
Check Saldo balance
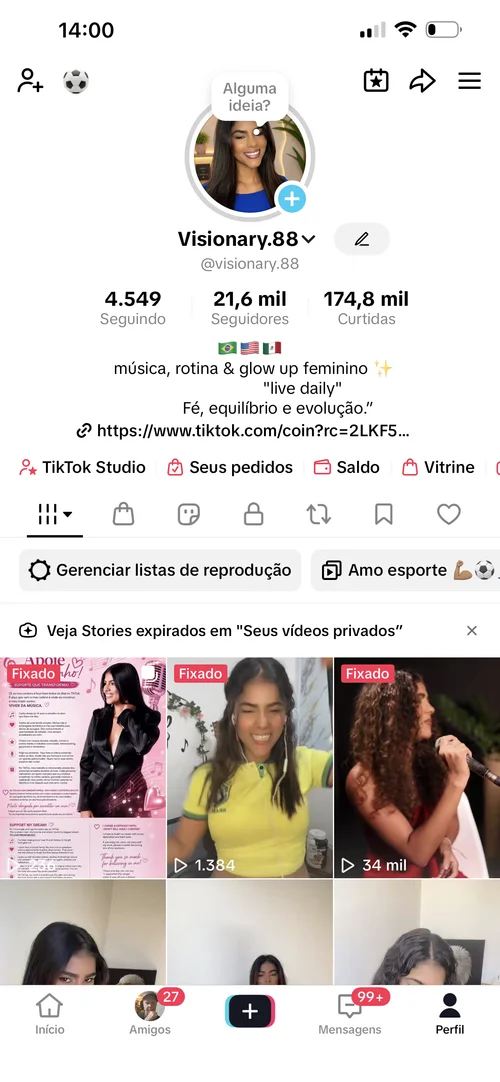click(346, 467)
